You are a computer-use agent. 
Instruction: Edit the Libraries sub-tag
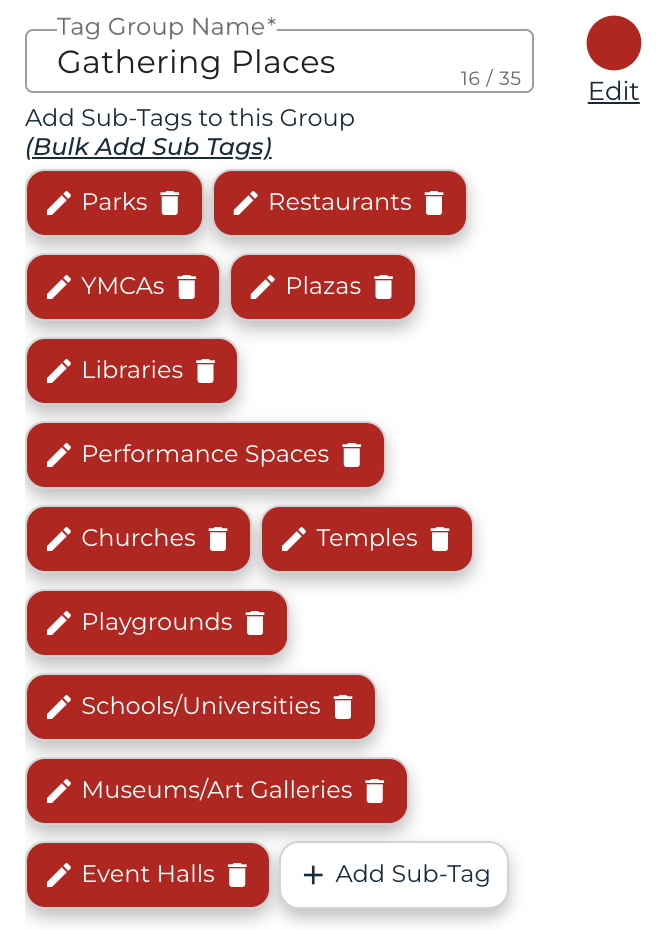(59, 371)
